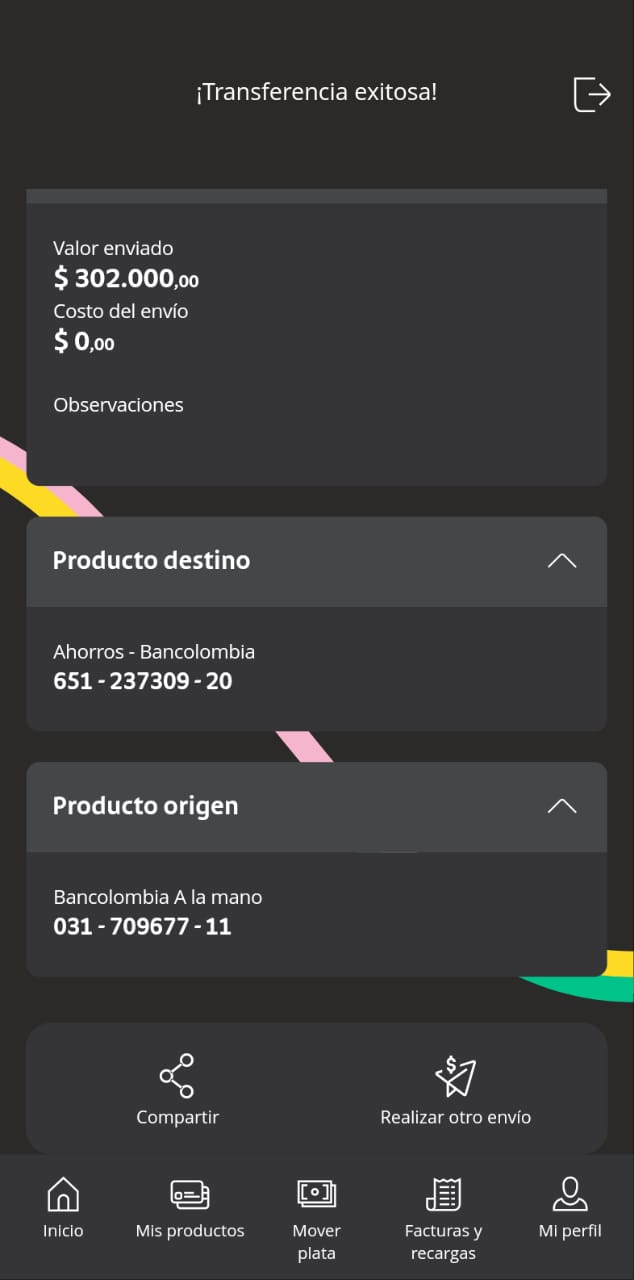Collapse the Producto origen section

tap(562, 806)
